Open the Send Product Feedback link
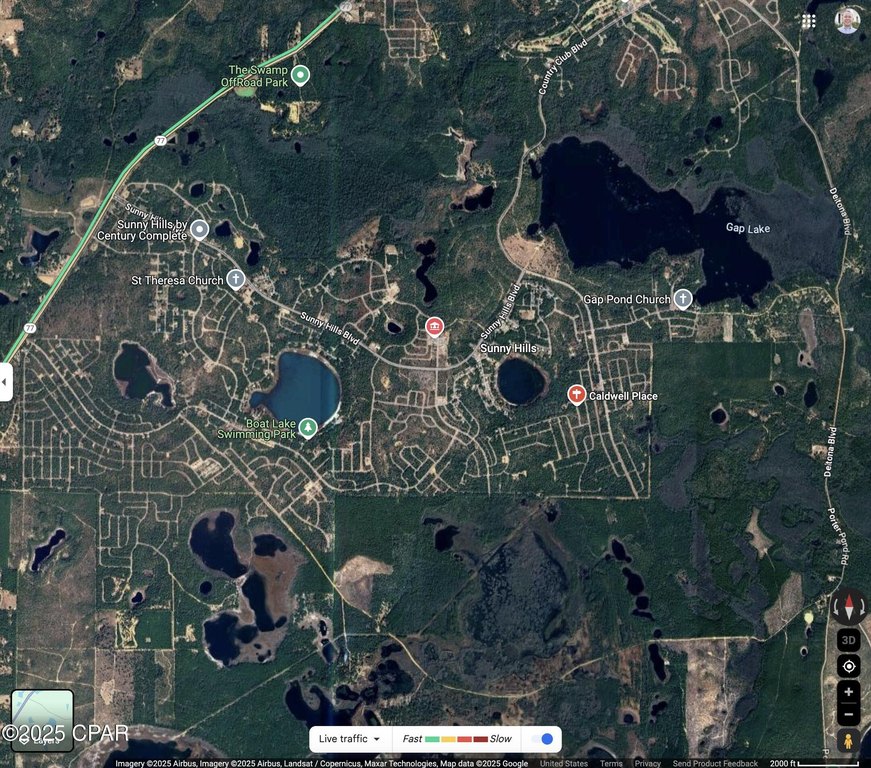This screenshot has width=871, height=768. (x=715, y=763)
